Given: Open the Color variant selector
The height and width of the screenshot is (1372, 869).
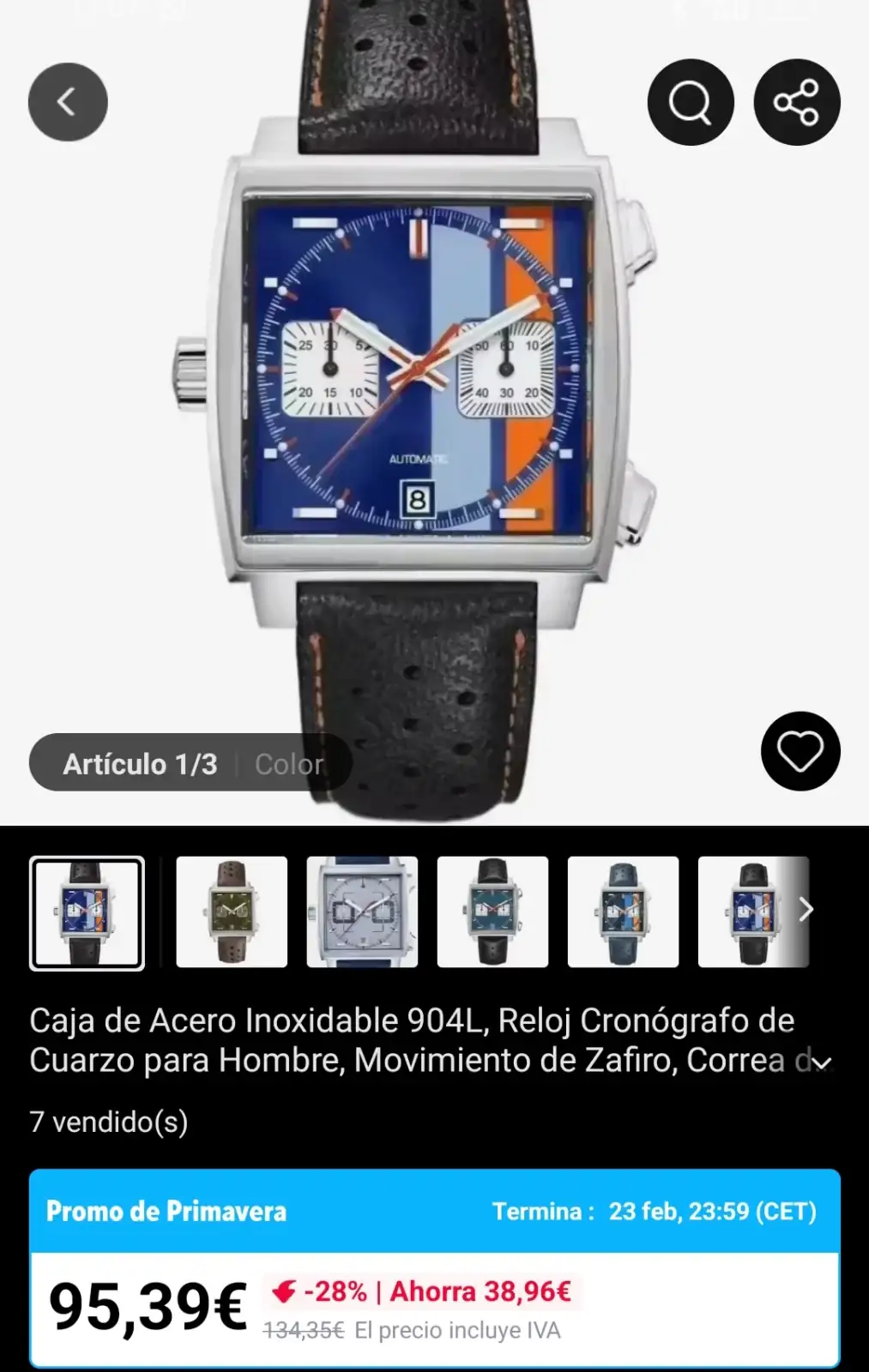Looking at the screenshot, I should [x=289, y=763].
